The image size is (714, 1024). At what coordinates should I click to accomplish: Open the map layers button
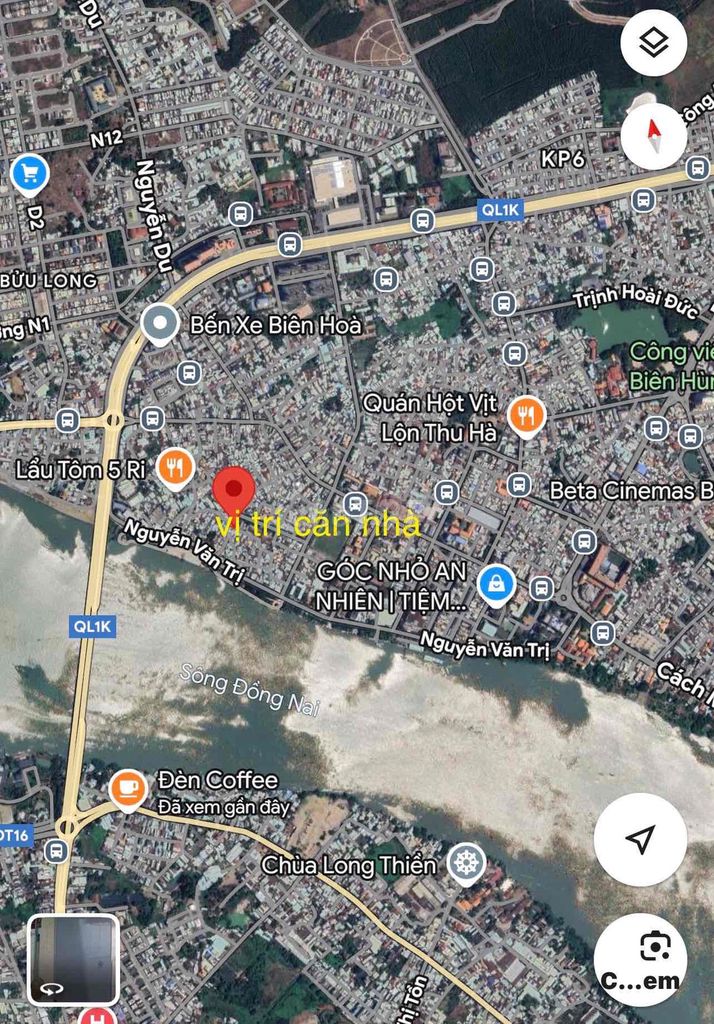click(653, 43)
